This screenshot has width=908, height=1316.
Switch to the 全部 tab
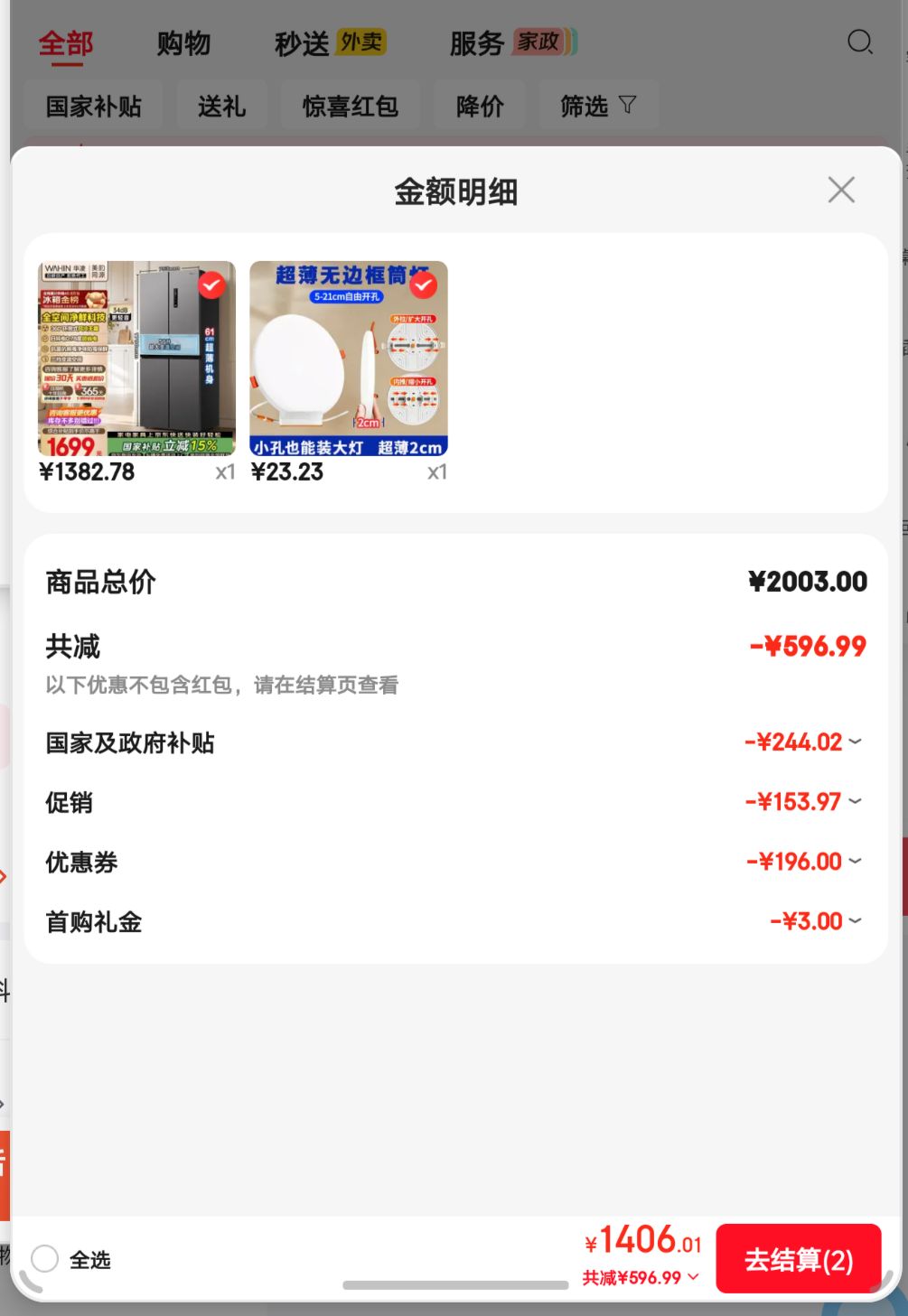[x=66, y=42]
